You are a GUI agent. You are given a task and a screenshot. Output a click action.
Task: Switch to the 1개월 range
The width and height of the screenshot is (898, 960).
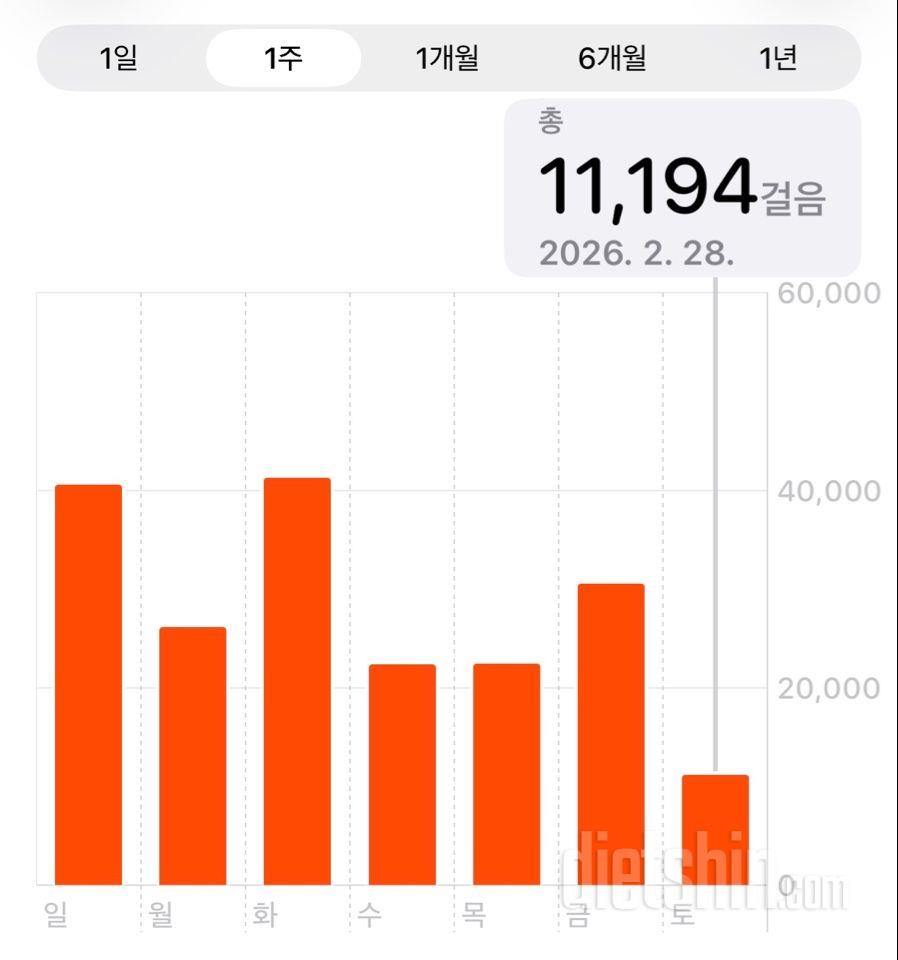tap(447, 58)
